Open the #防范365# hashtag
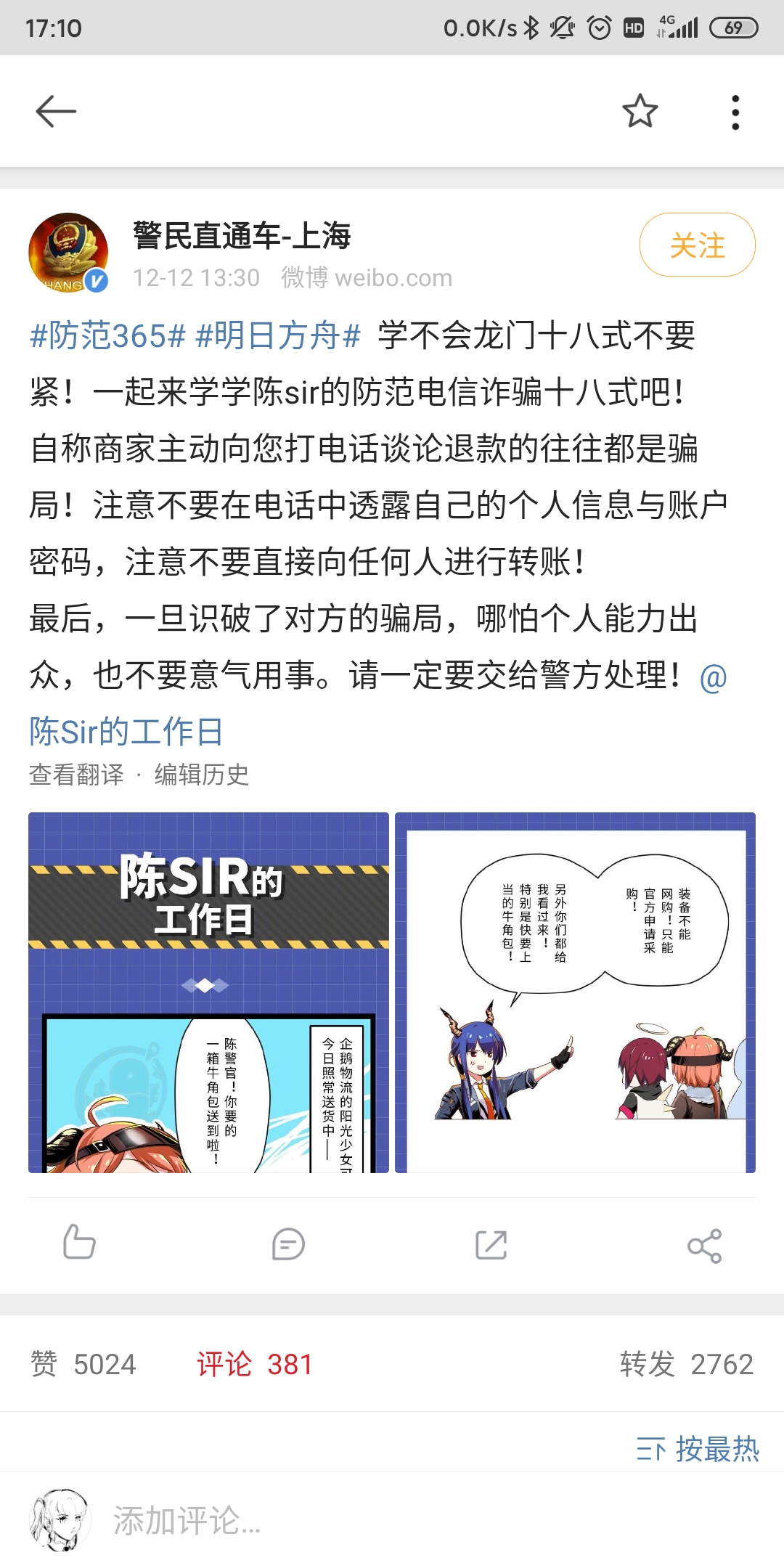The width and height of the screenshot is (784, 1568). [107, 336]
